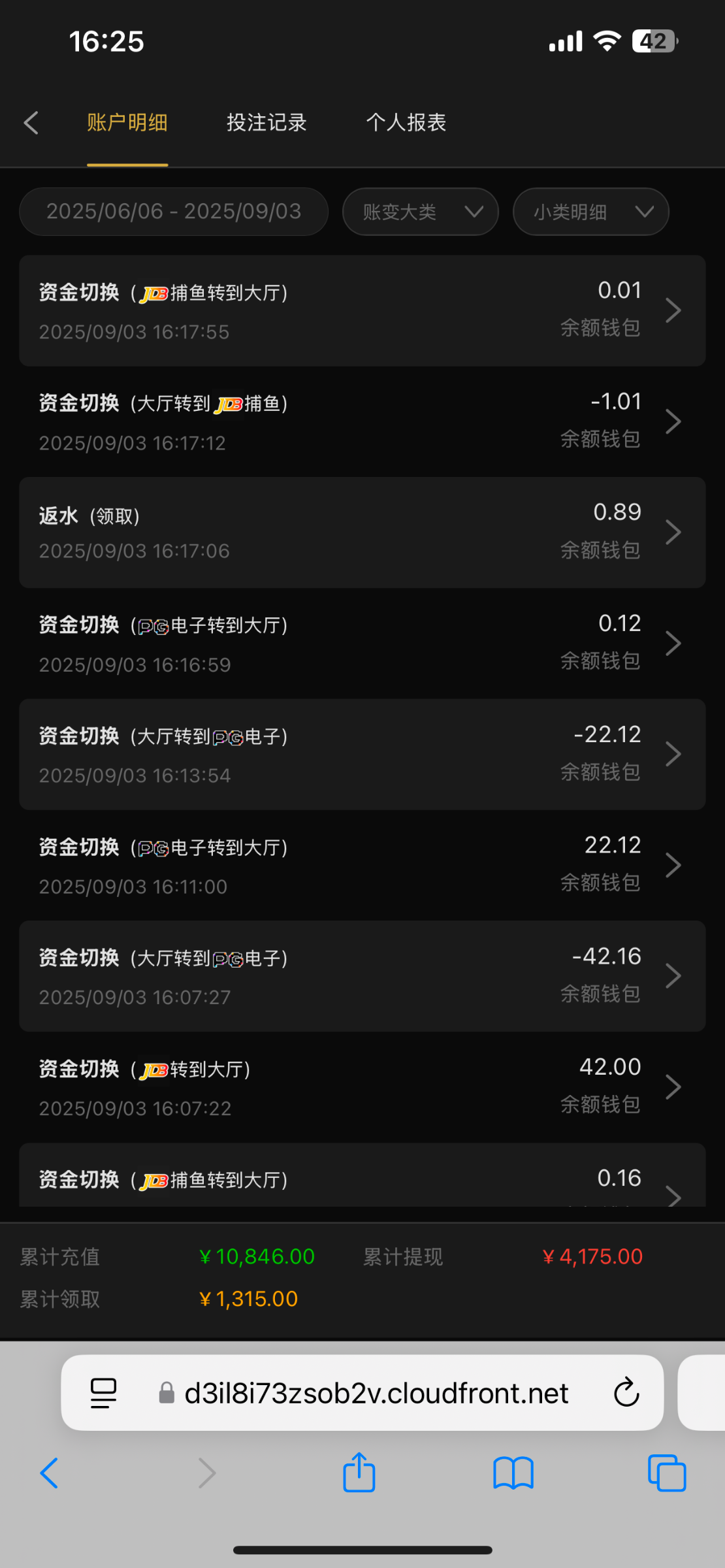Screen dimensions: 725x1568
Task: Open Safari bookmarks
Action: pyautogui.click(x=513, y=1473)
